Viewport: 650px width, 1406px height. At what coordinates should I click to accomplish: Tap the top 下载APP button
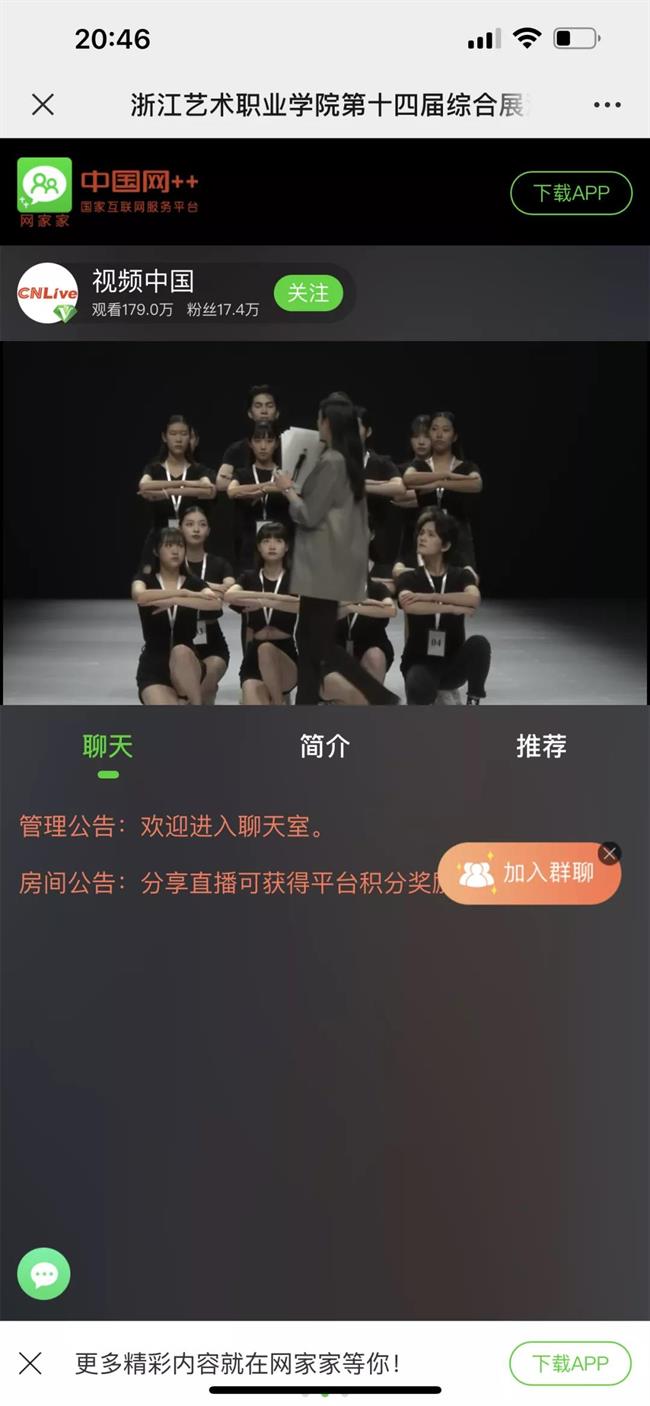pos(571,193)
